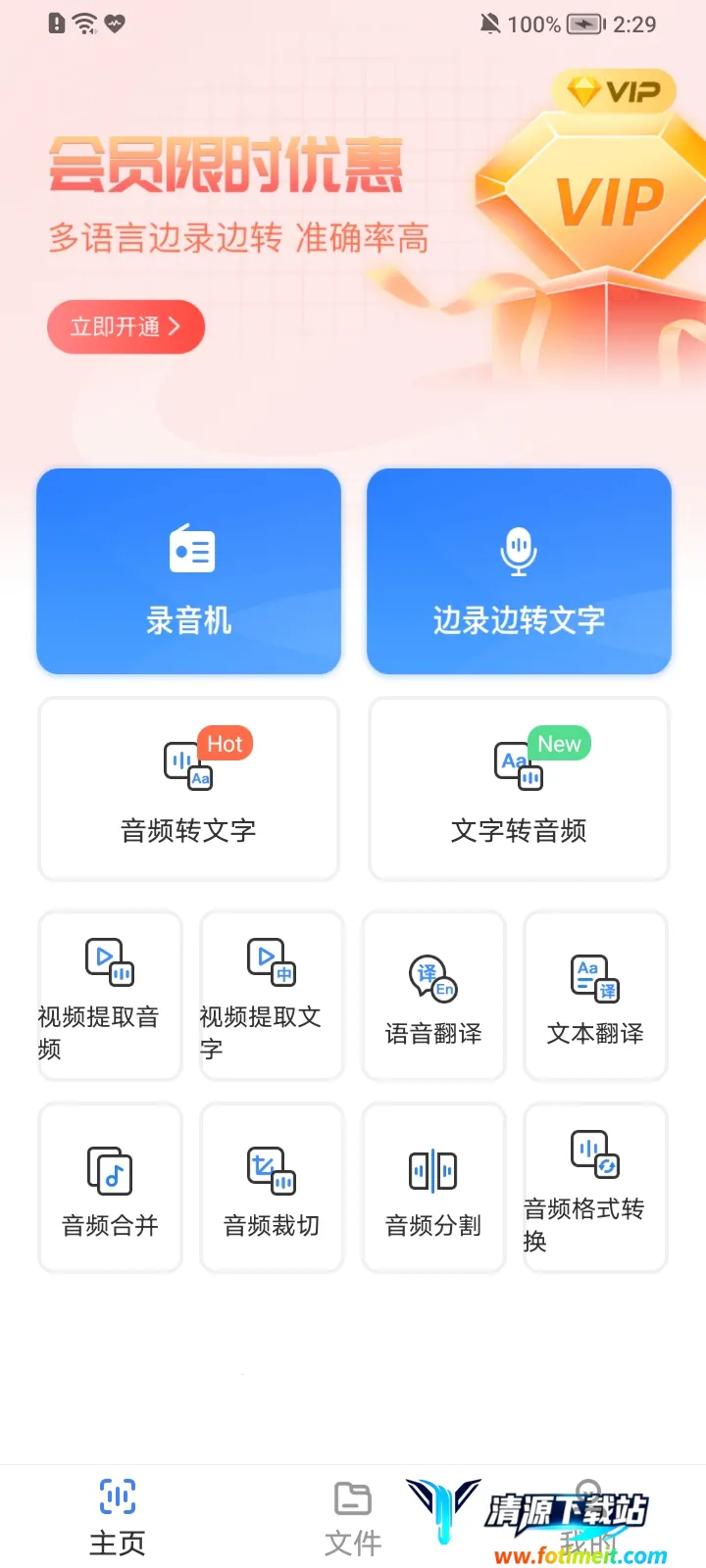Viewport: 706px width, 1568px height.
Task: Select 视频提取文字
Action: coord(272,996)
